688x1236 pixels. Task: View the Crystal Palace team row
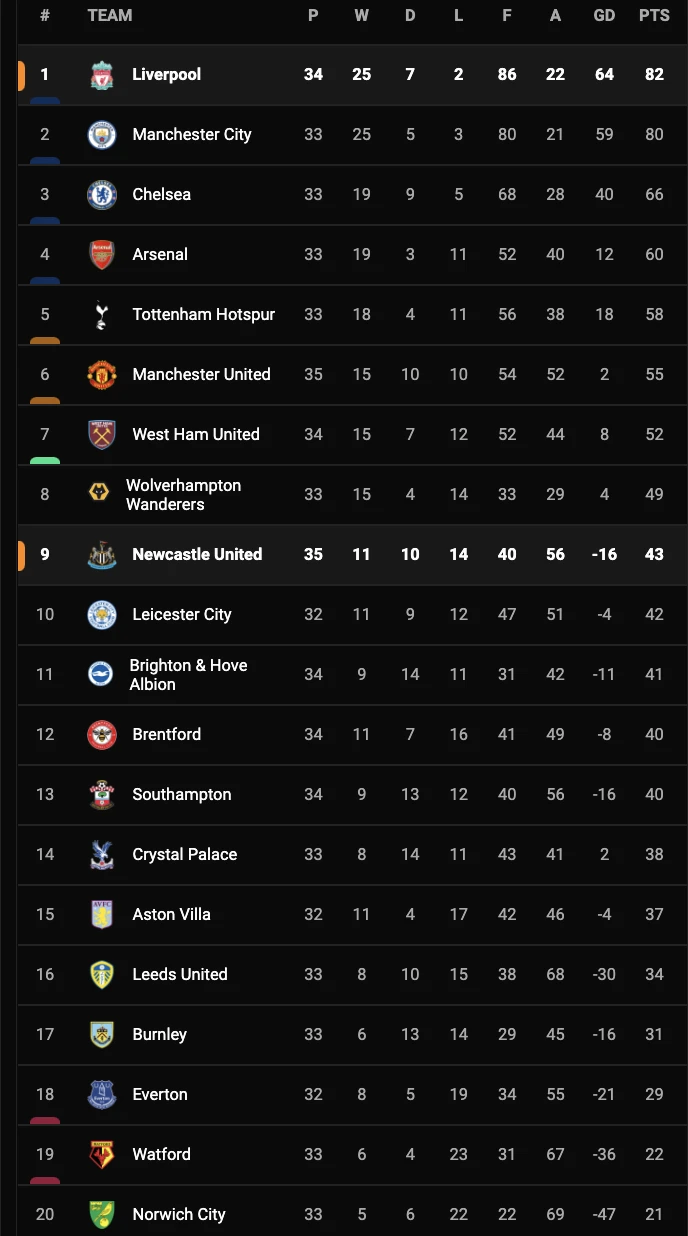pyautogui.click(x=184, y=854)
